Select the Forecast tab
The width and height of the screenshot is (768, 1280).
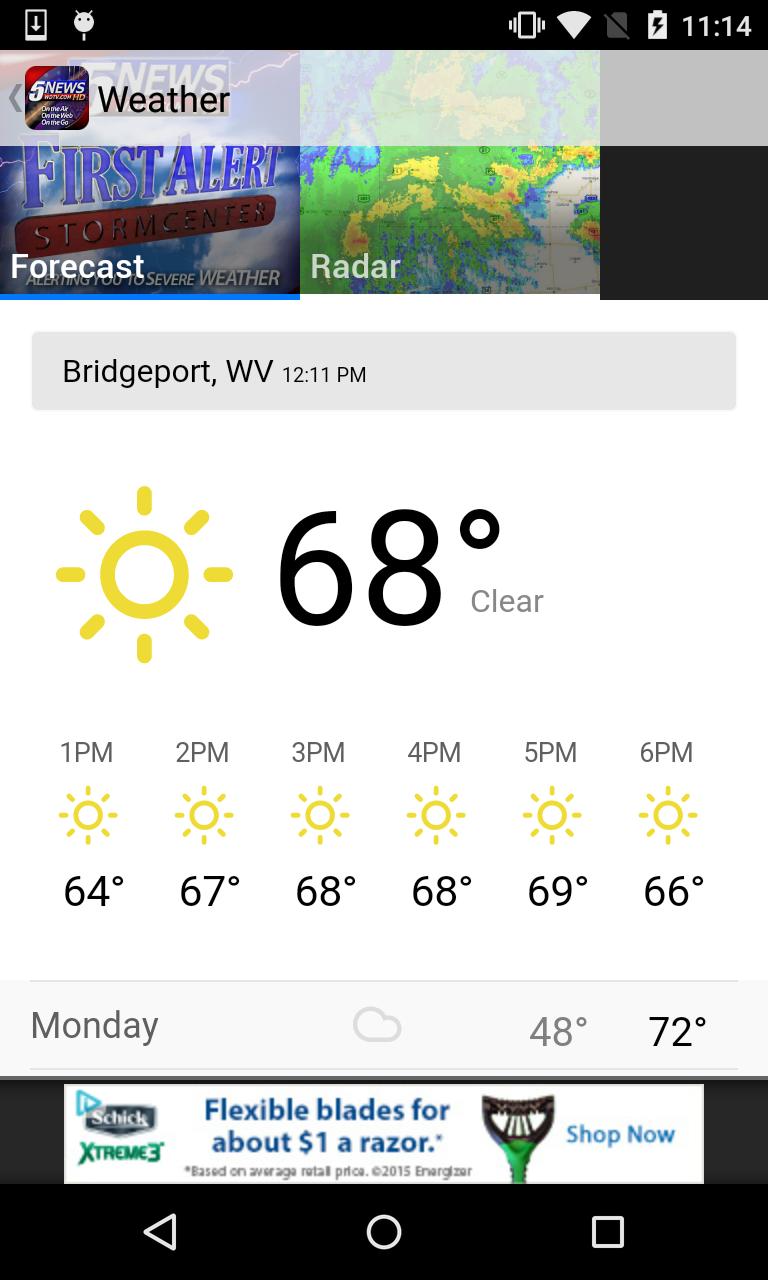tap(150, 222)
